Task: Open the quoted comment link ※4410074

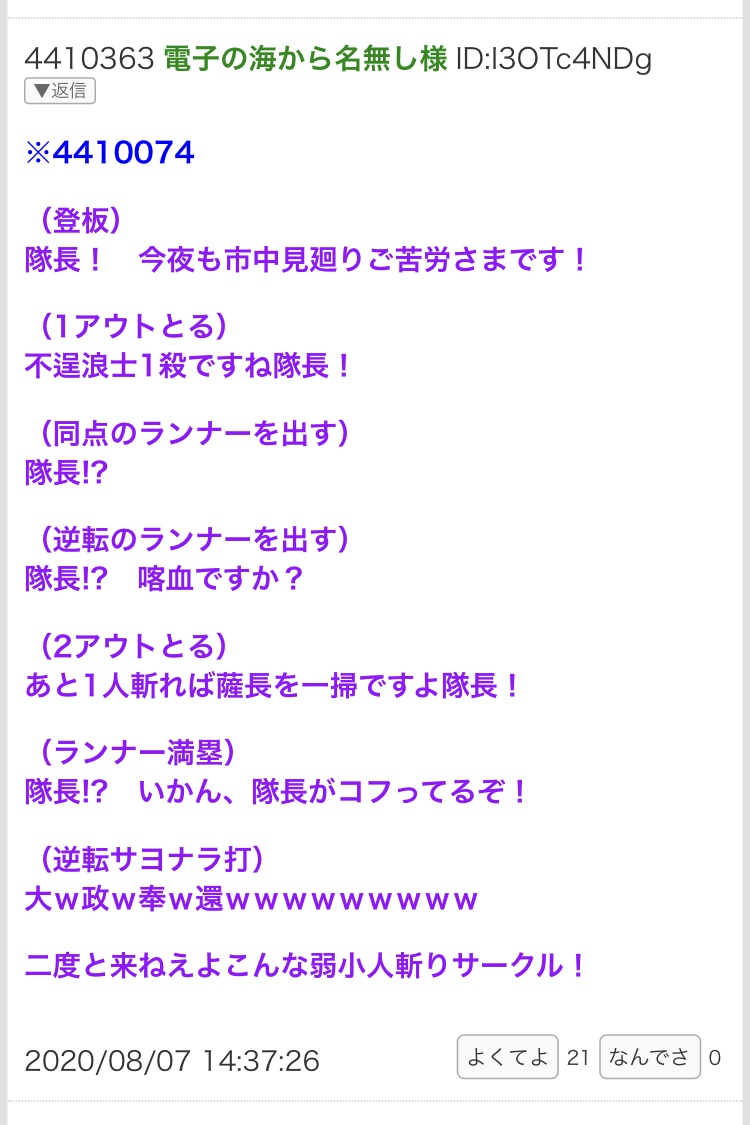Action: tap(110, 152)
